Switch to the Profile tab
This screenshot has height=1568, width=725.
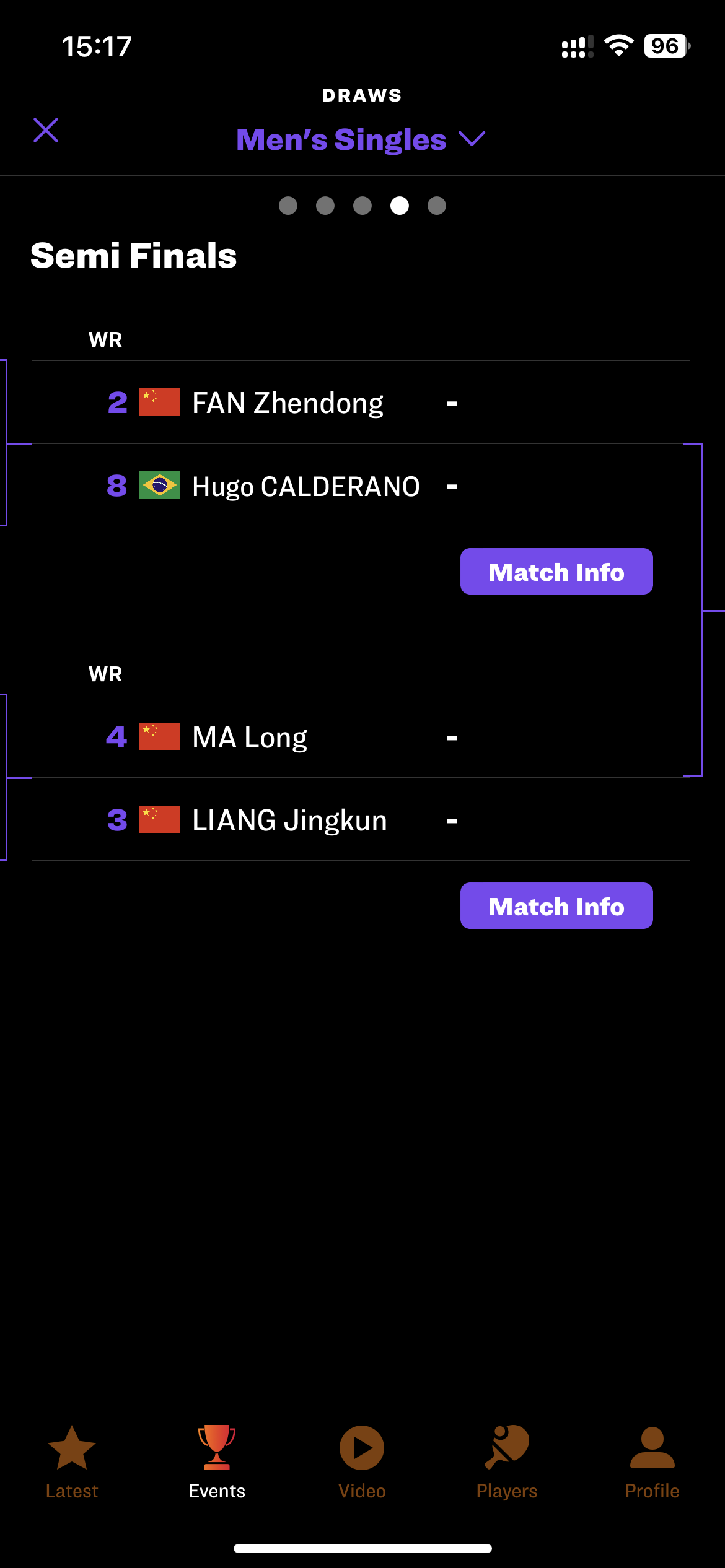pyautogui.click(x=652, y=1463)
